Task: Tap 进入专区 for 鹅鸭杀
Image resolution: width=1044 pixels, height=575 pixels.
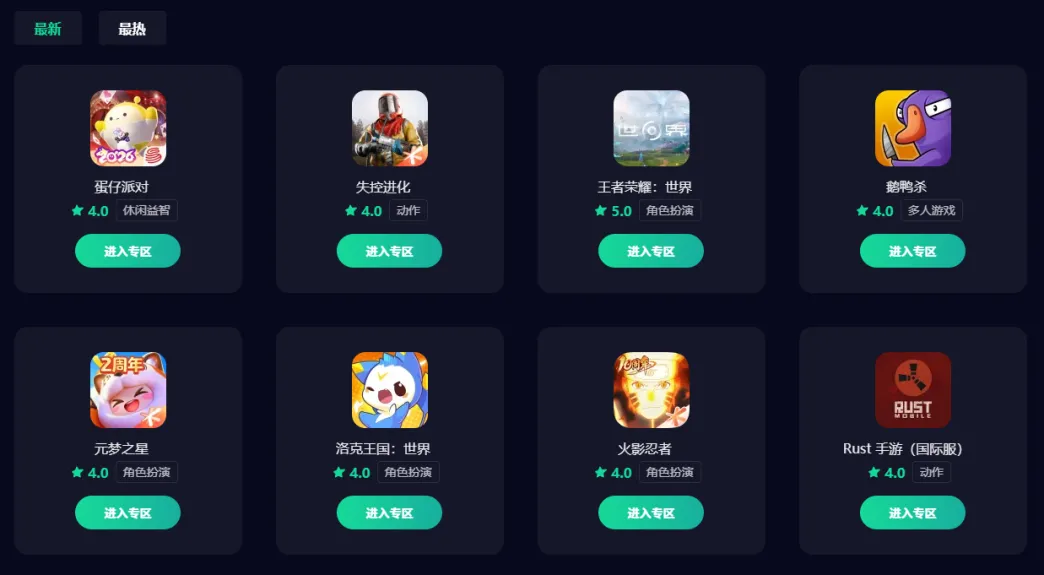Action: [x=912, y=251]
